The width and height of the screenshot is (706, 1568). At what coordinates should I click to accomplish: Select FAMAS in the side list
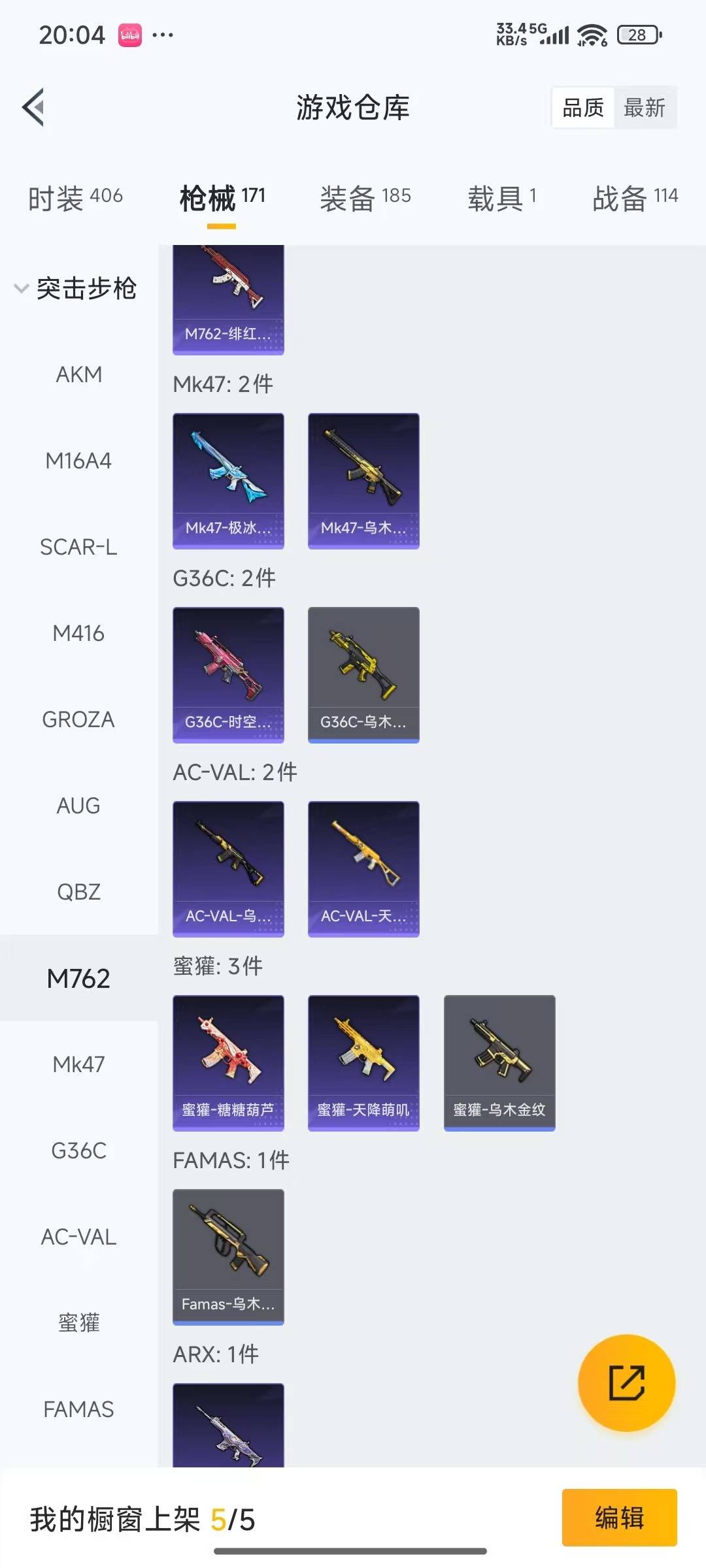pyautogui.click(x=79, y=1409)
